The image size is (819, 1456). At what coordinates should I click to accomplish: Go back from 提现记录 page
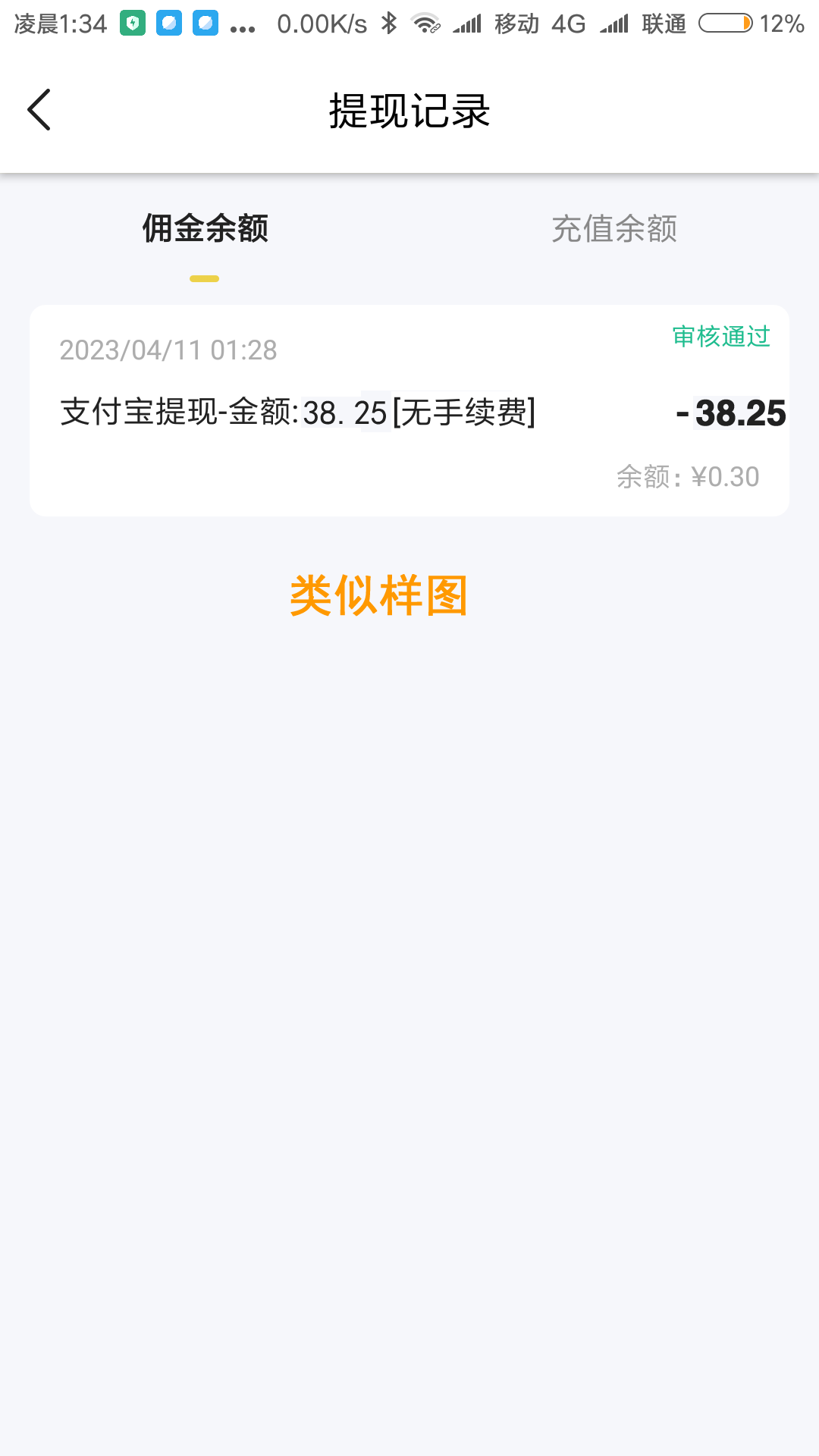tap(39, 110)
